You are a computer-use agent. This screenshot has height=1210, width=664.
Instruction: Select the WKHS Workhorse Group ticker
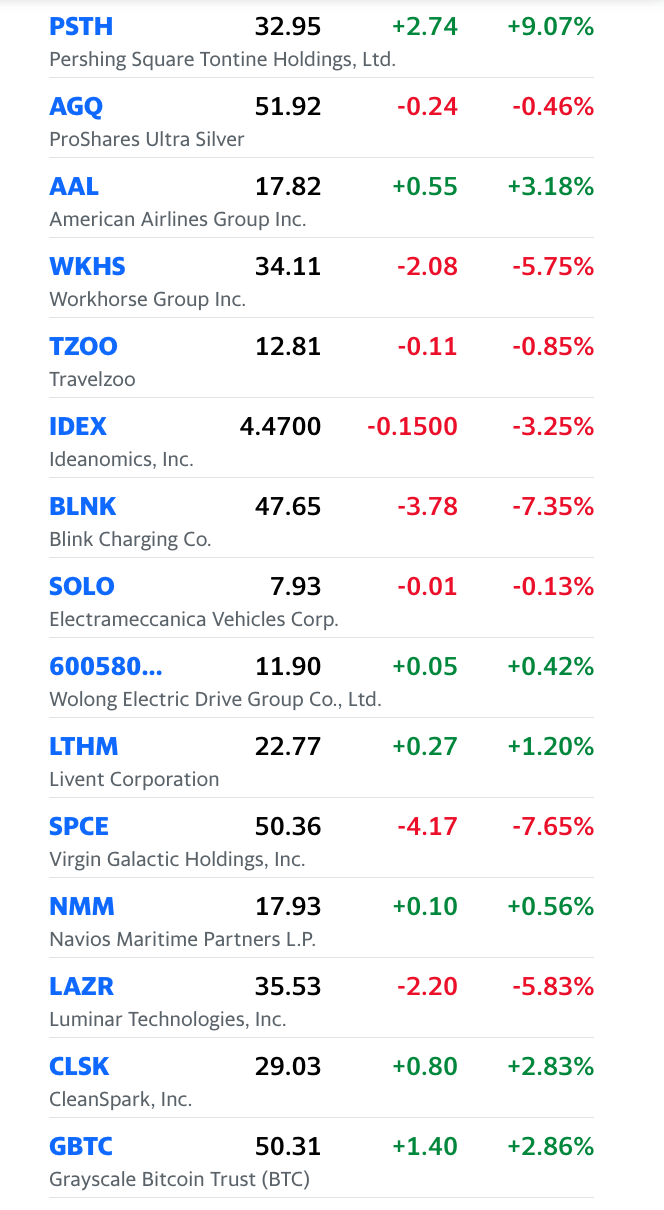pyautogui.click(x=87, y=267)
